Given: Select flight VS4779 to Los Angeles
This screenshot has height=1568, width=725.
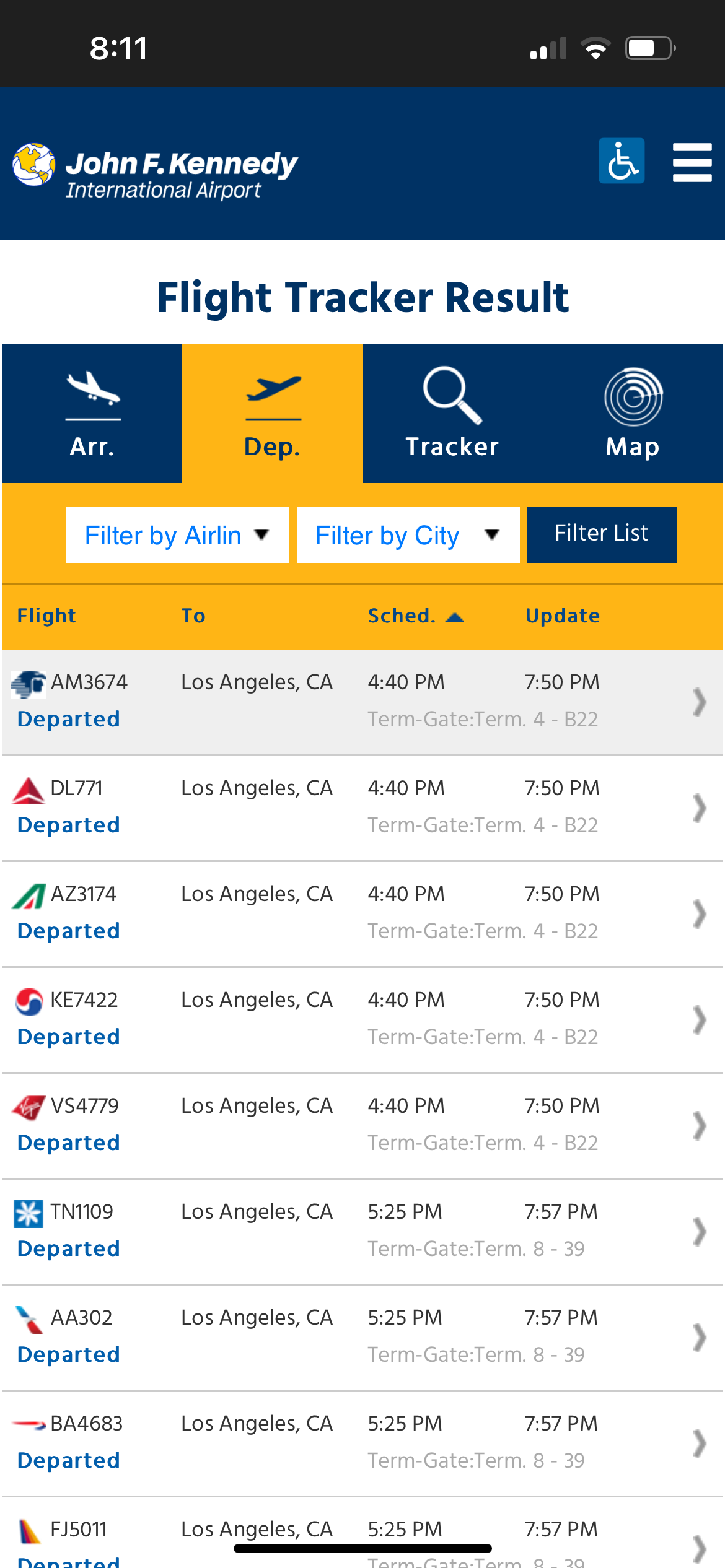Looking at the screenshot, I should click(362, 1126).
